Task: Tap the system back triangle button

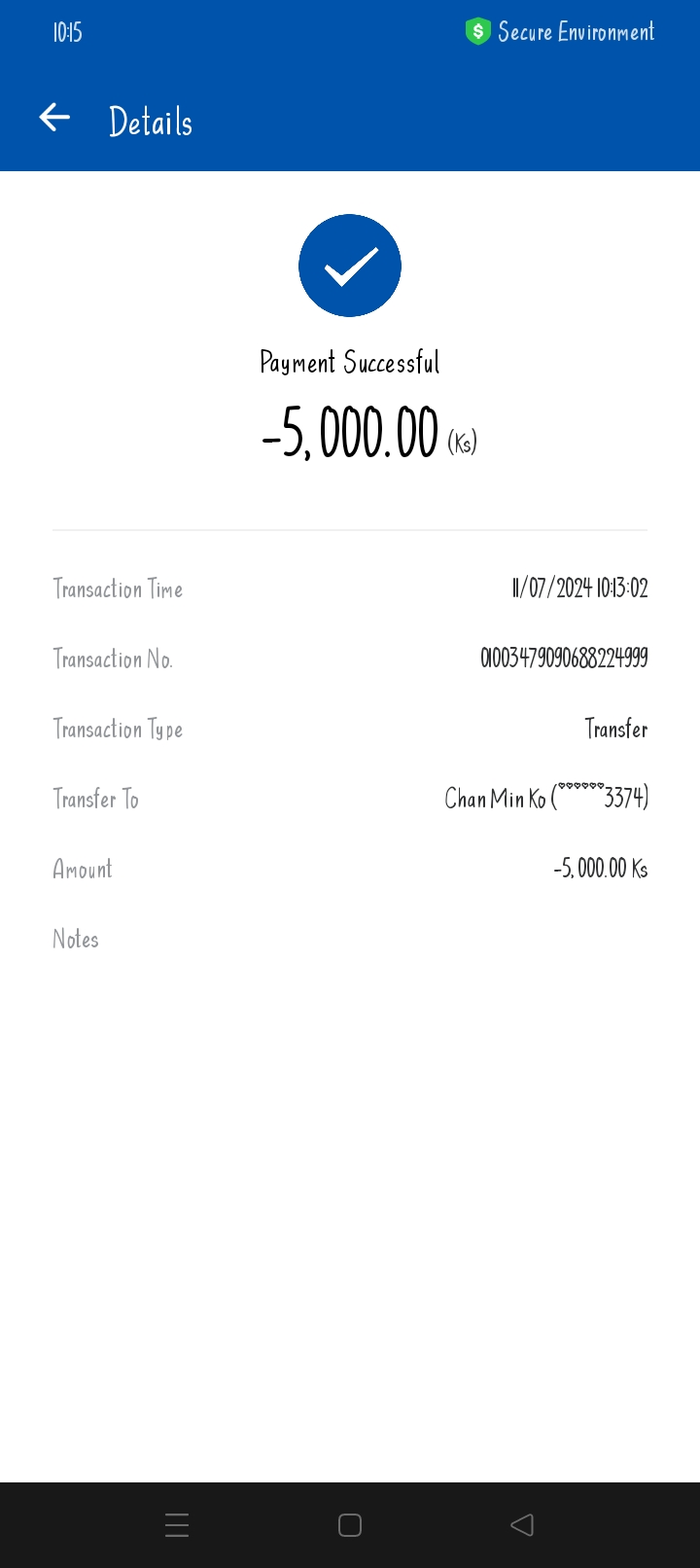Action: (522, 1525)
